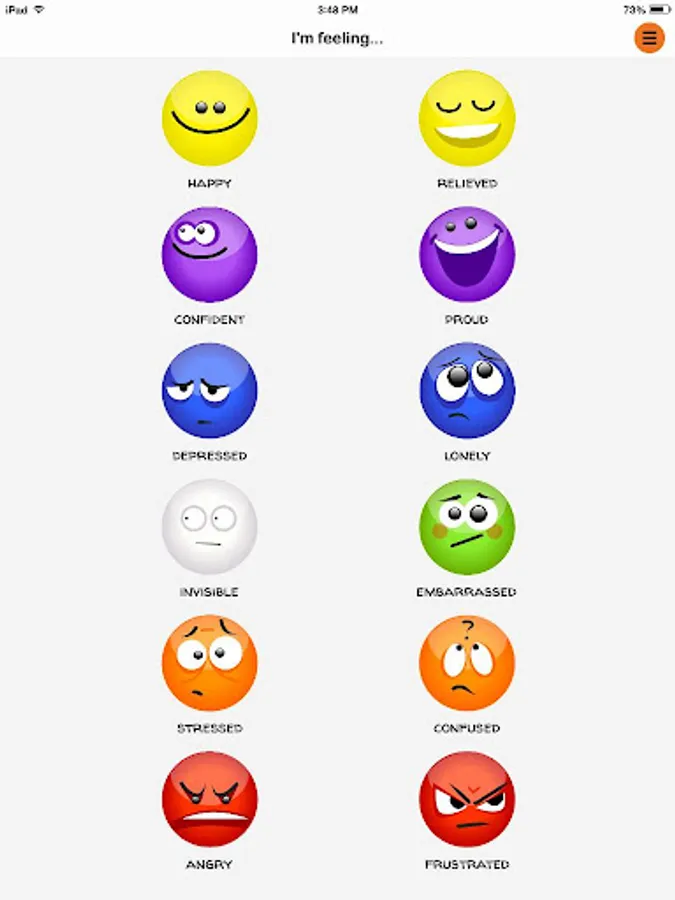
Task: Tap the Depressed face
Action: click(210, 390)
